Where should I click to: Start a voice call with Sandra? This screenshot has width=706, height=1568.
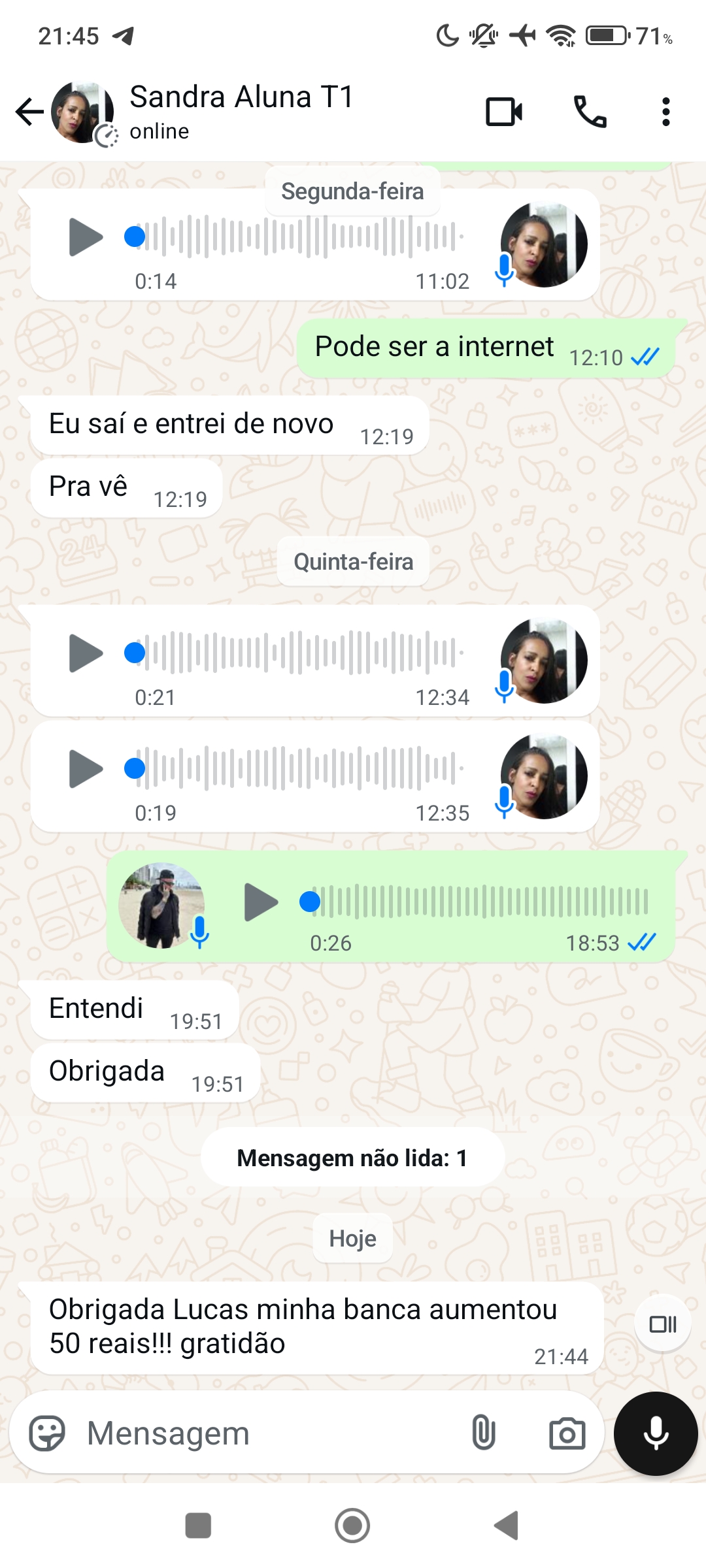[588, 111]
